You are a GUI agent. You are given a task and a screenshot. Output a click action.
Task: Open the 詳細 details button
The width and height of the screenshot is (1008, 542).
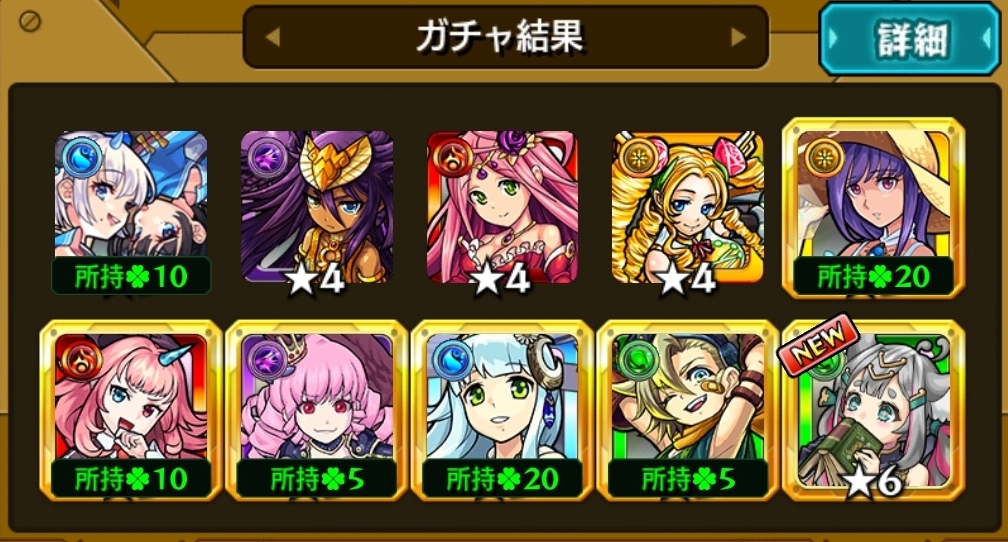click(x=909, y=40)
